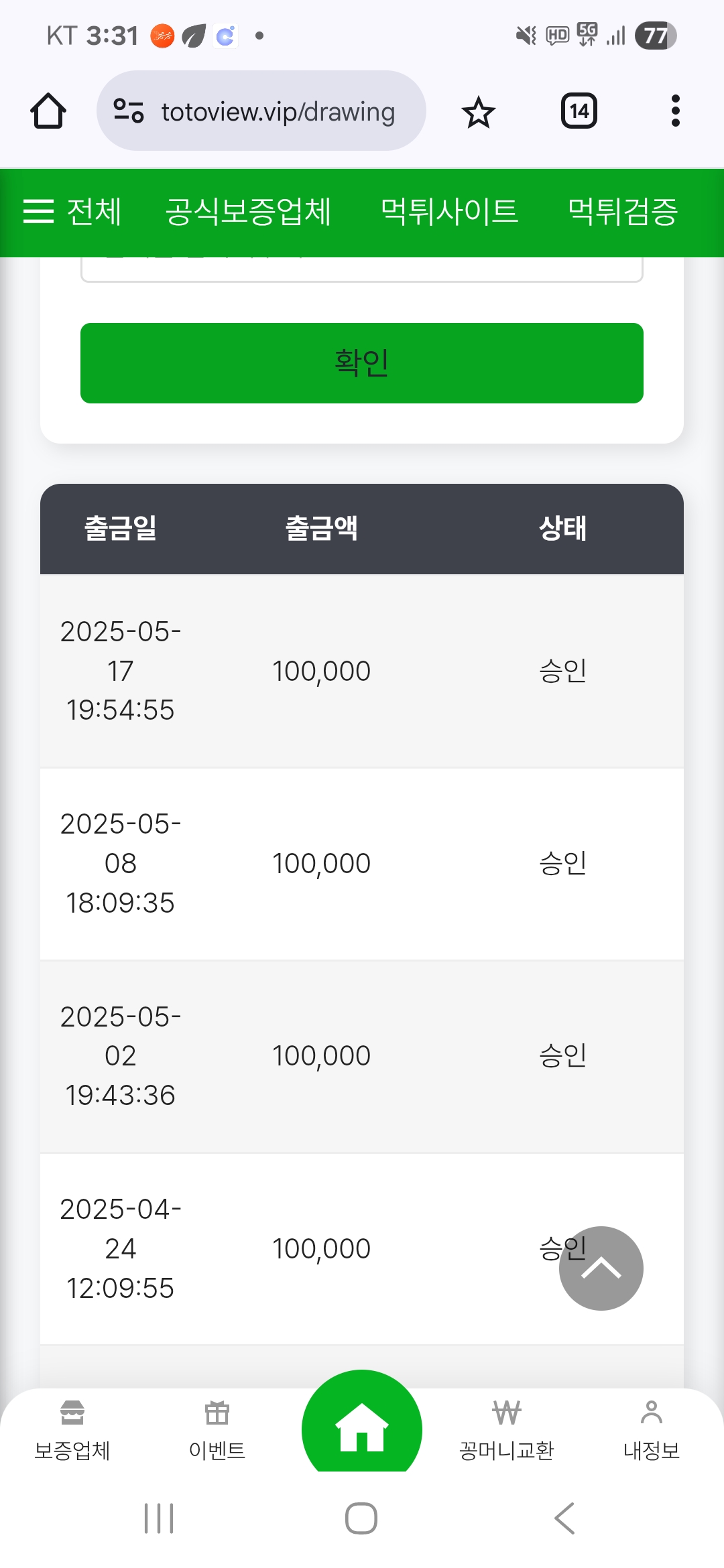This screenshot has width=724, height=1568.
Task: Switch to the 먹튀사이트 tab
Action: click(x=449, y=212)
